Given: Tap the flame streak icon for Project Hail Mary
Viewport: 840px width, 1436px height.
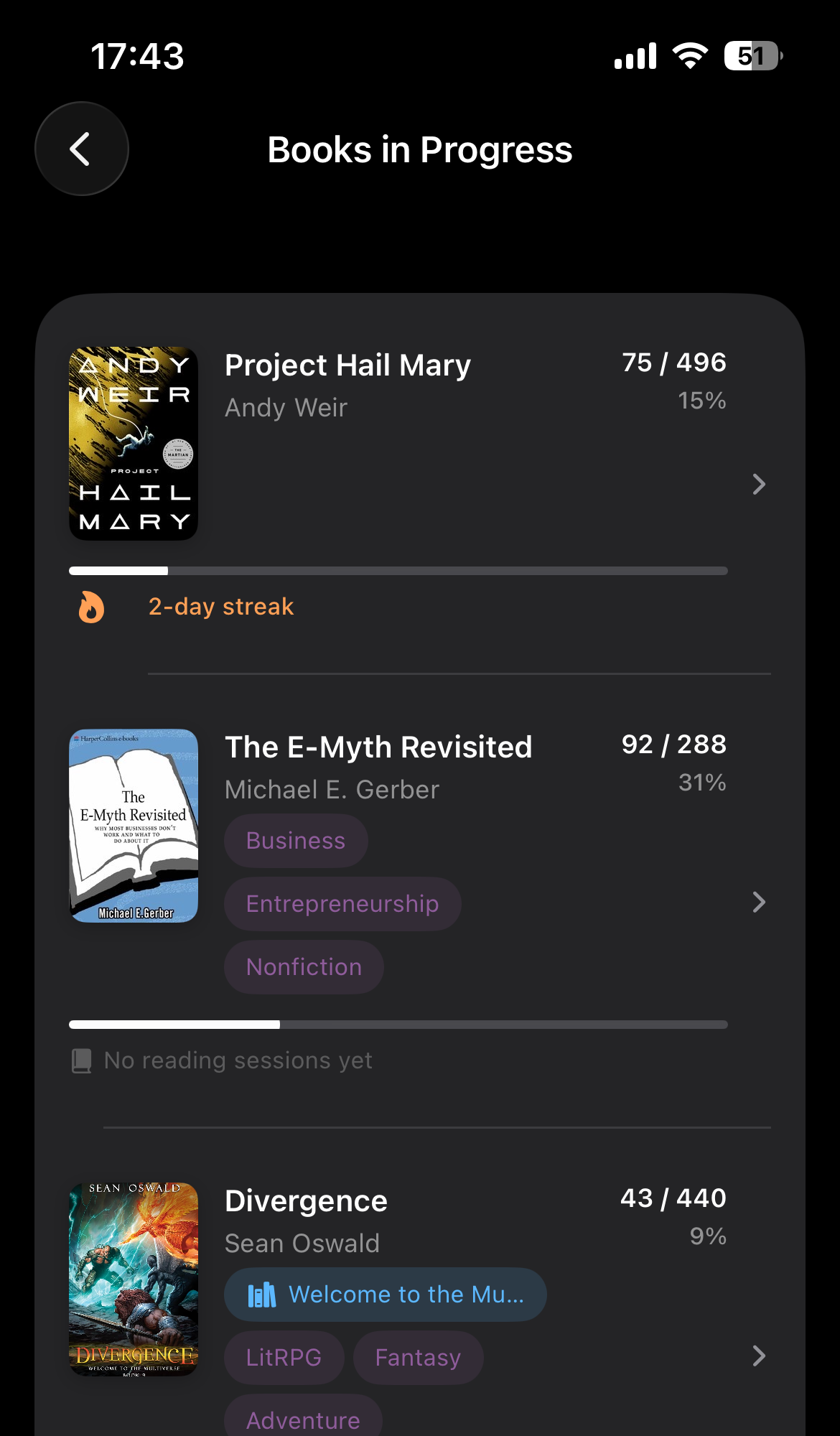Looking at the screenshot, I should click(x=90, y=607).
